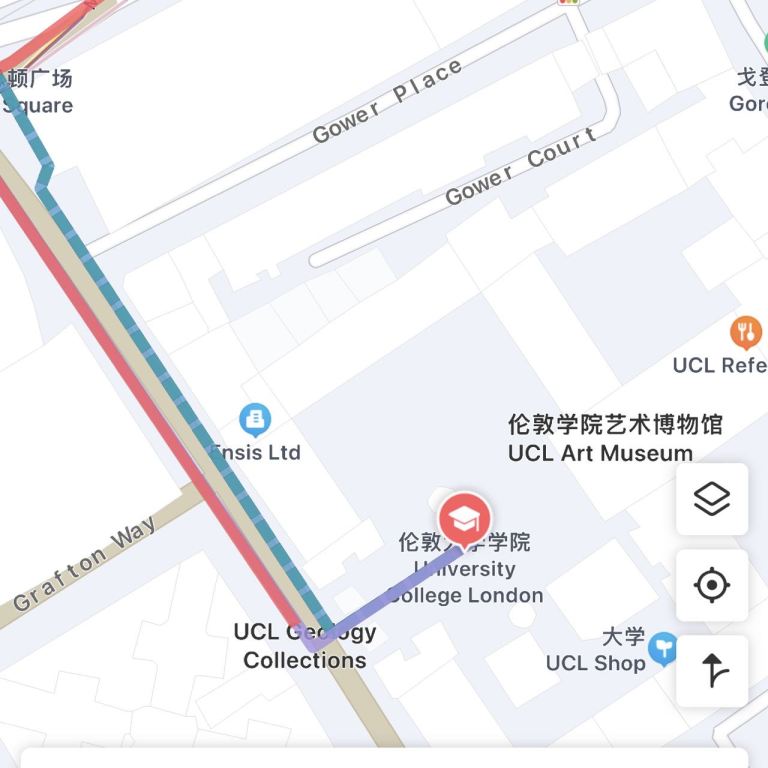Select the University College London red pin

465,519
